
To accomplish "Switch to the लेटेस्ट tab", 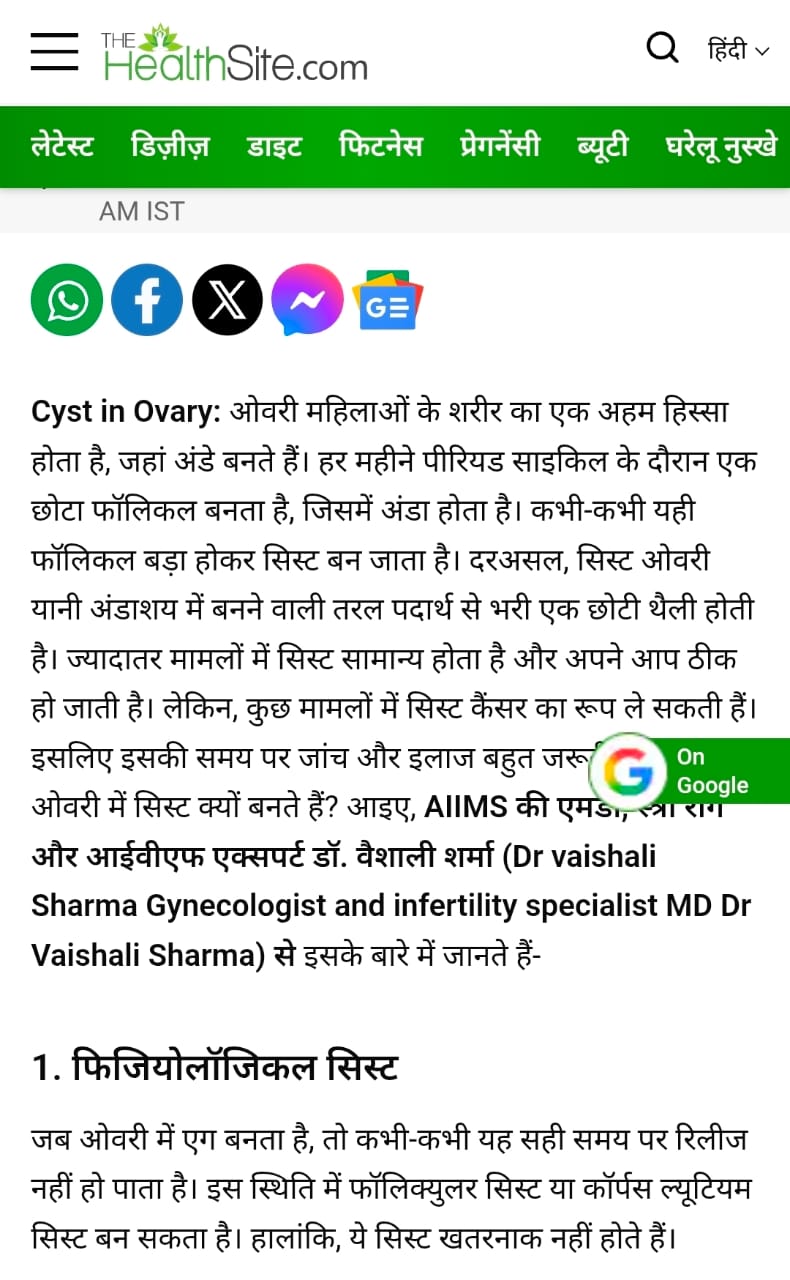I will tap(62, 146).
